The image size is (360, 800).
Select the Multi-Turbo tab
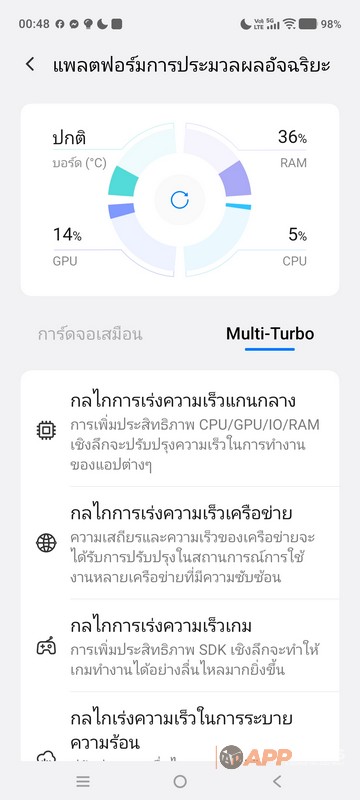click(270, 334)
